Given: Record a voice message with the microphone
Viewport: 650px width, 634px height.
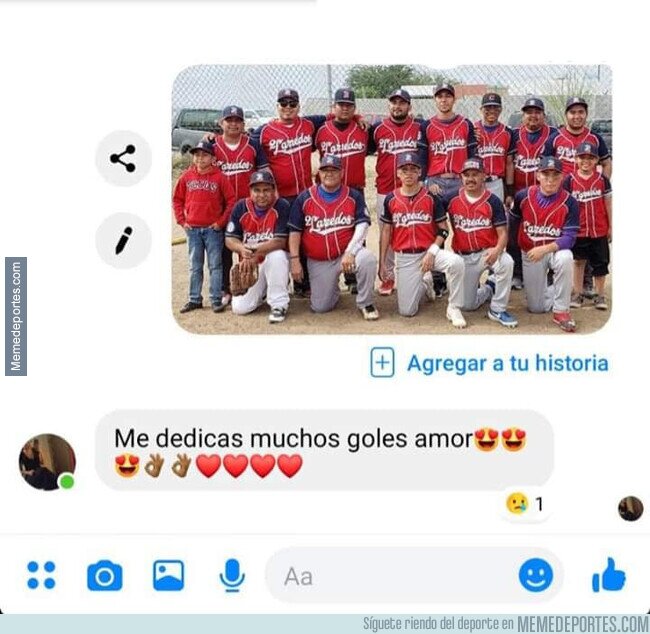Looking at the screenshot, I should [x=232, y=576].
